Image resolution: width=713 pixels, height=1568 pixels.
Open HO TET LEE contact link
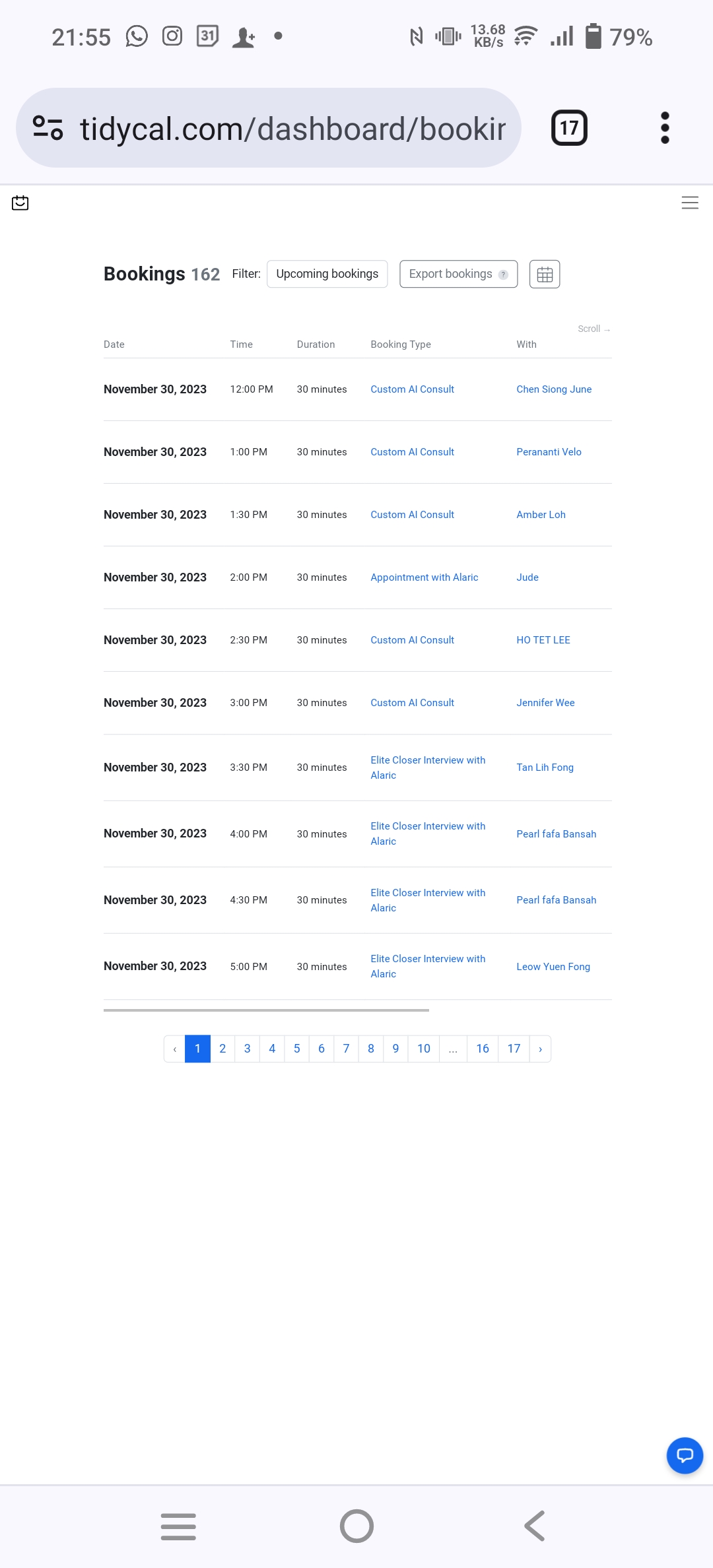pos(543,640)
